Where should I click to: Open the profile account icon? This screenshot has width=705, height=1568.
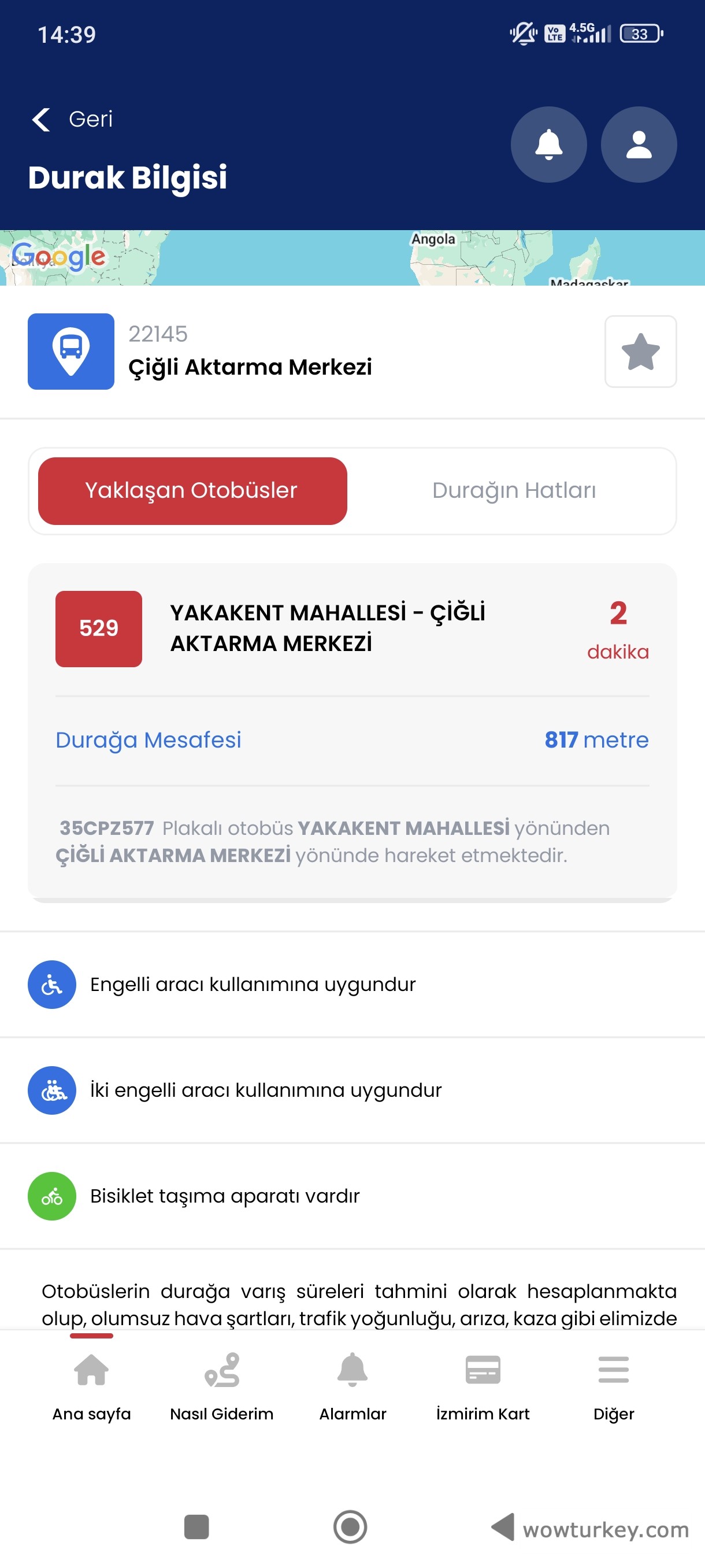[x=638, y=145]
